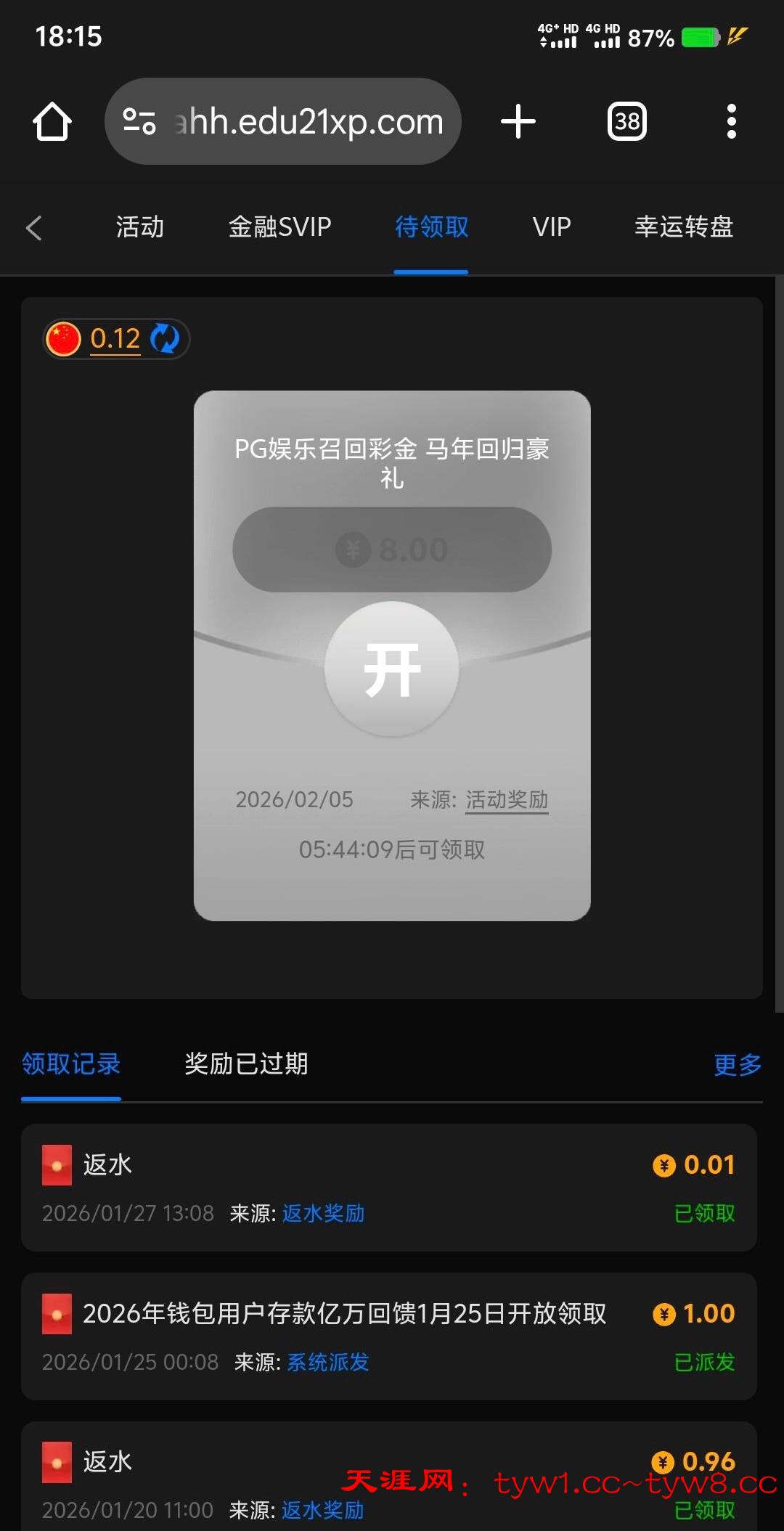The height and width of the screenshot is (1531, 784).
Task: Open the 活动奖励 source link
Action: pyautogui.click(x=507, y=800)
